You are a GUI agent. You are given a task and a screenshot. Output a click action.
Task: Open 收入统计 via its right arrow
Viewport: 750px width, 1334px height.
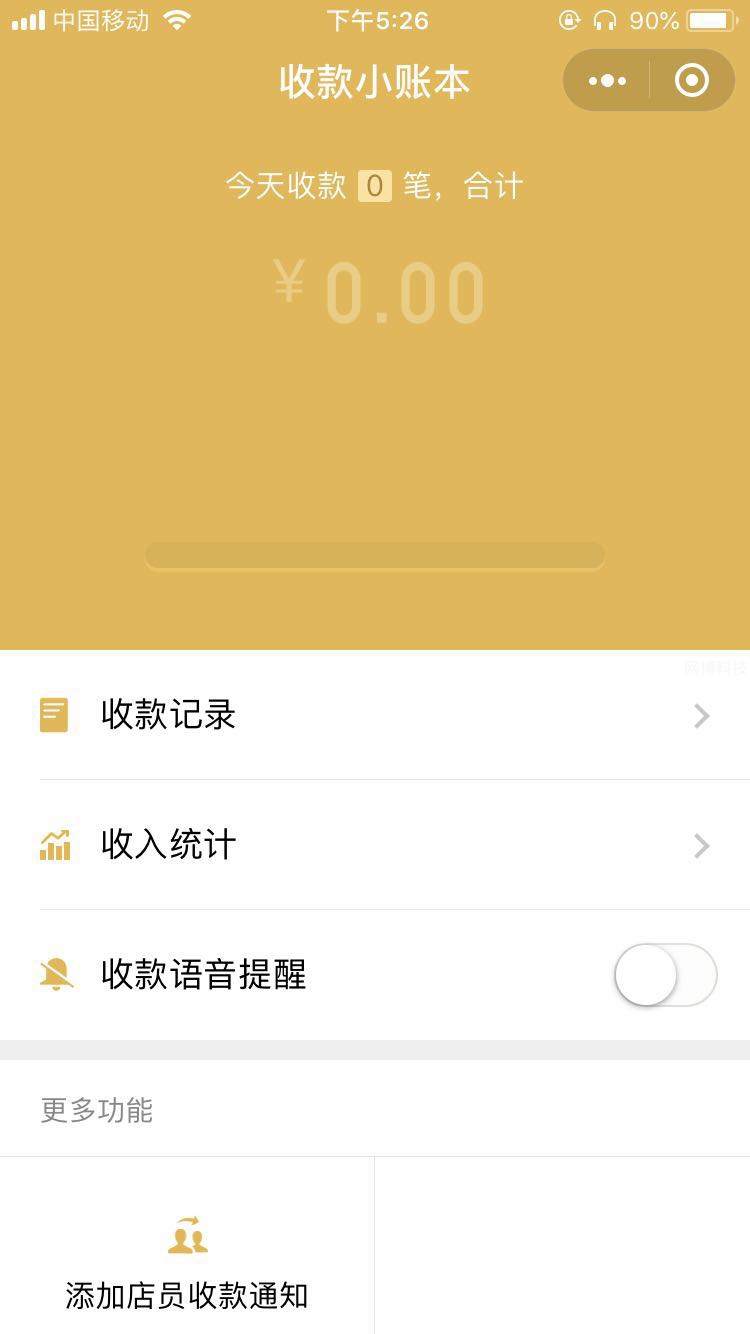tap(701, 845)
